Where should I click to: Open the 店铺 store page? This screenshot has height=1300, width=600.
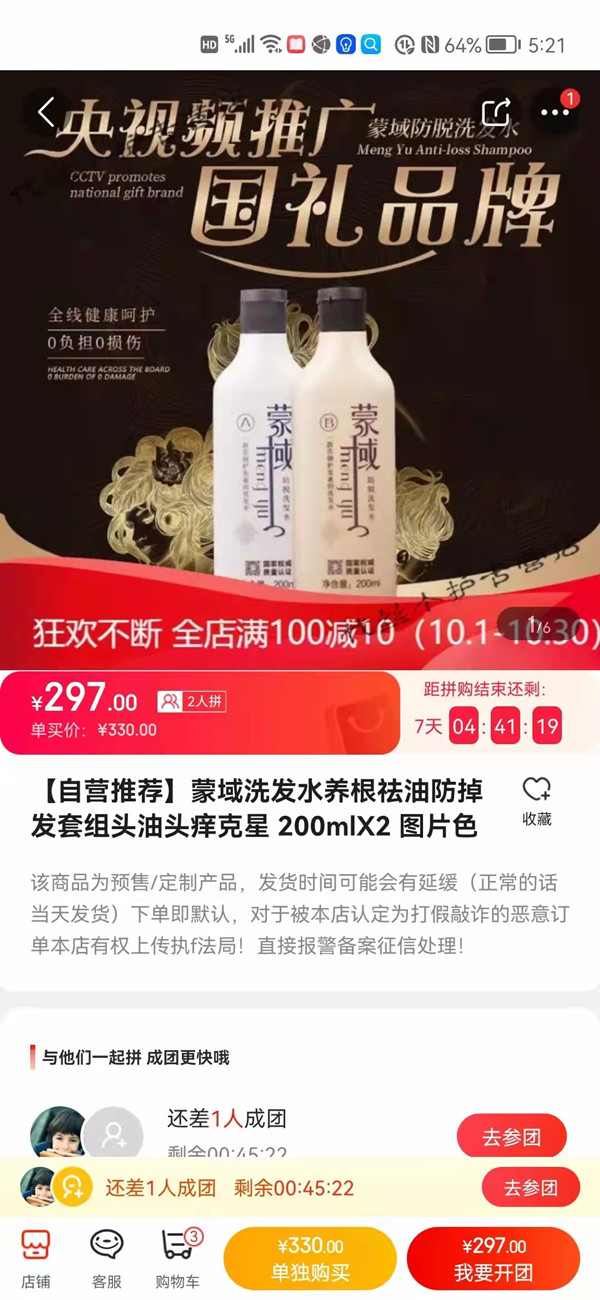coord(36,1257)
